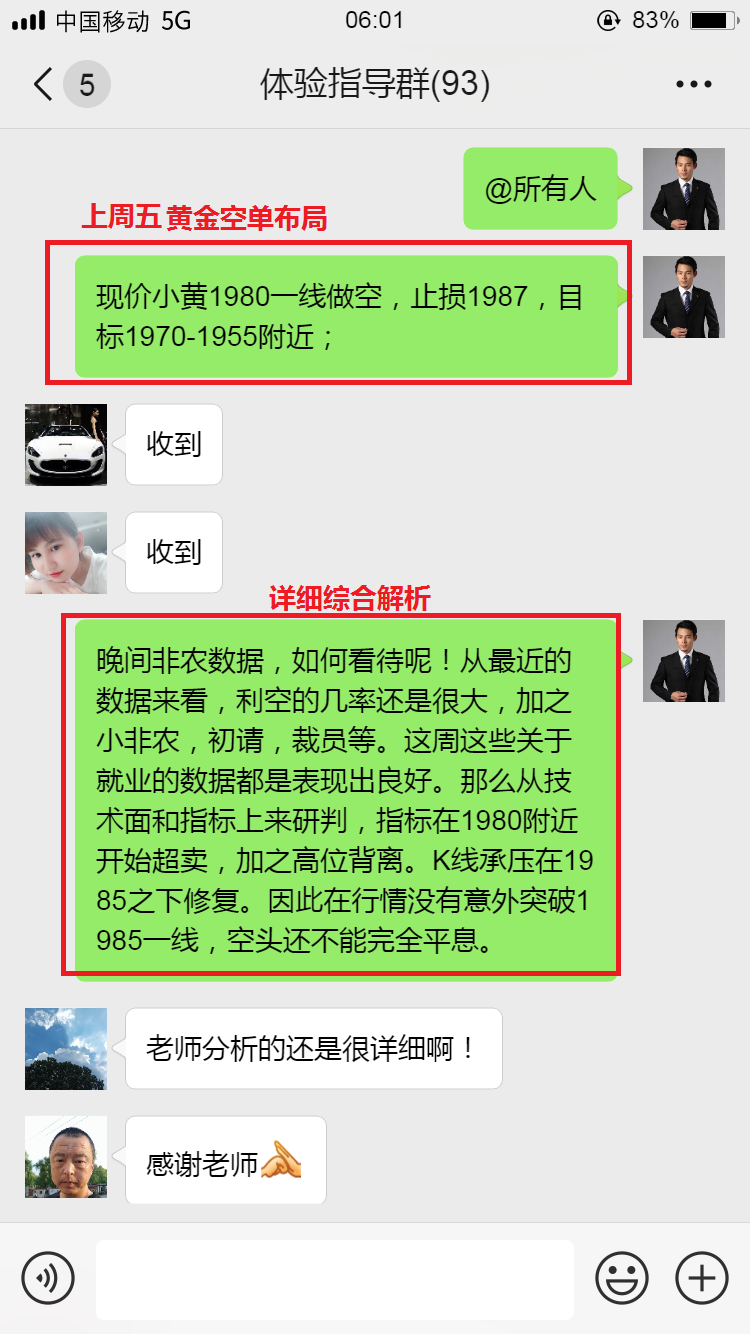Open the suited teacher's avatar beside @所有人

(683, 189)
